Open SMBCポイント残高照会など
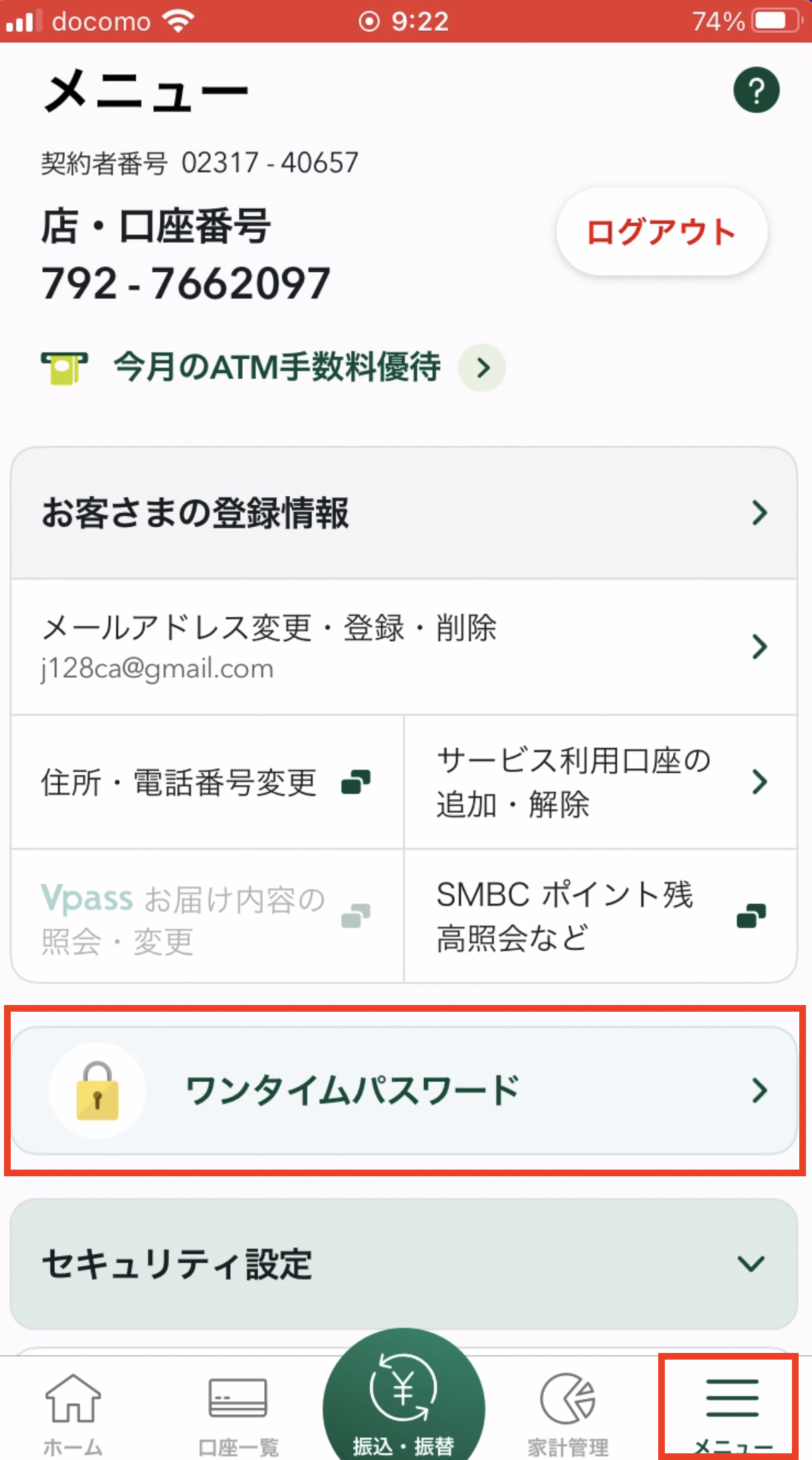The width and height of the screenshot is (812, 1460). click(601, 916)
